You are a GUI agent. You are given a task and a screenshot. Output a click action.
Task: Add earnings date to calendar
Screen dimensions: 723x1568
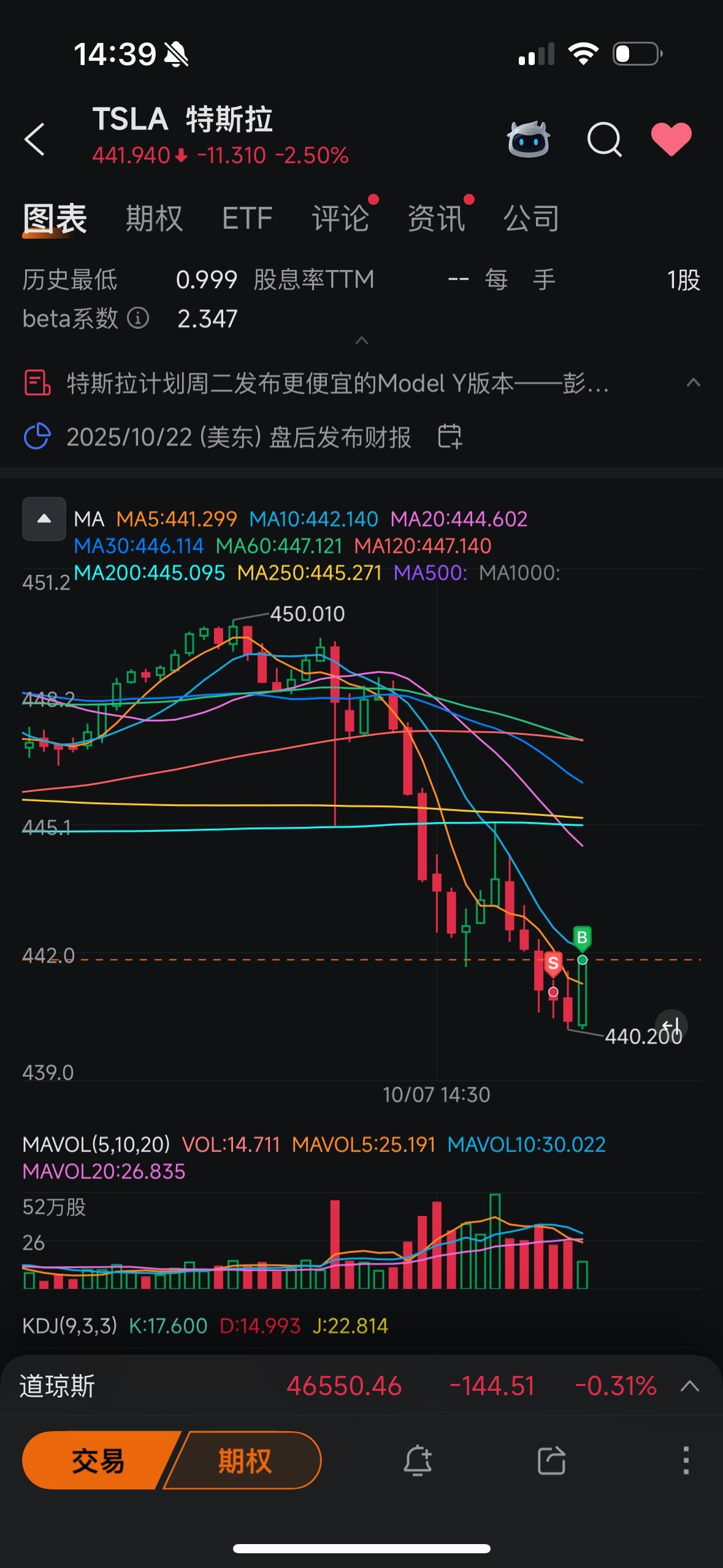(x=449, y=437)
